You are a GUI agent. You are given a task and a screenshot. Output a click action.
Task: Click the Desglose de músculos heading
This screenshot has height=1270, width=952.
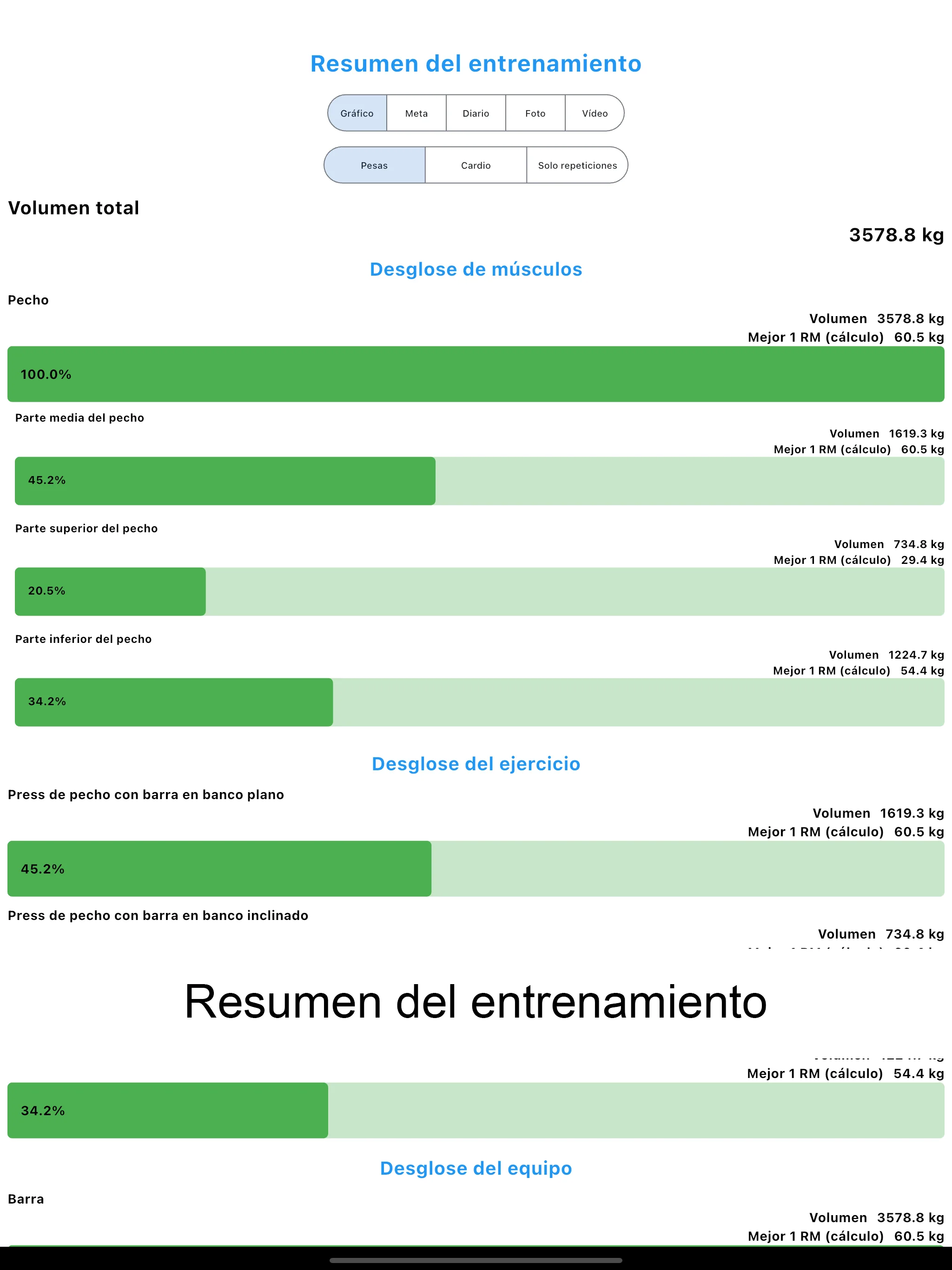point(476,269)
